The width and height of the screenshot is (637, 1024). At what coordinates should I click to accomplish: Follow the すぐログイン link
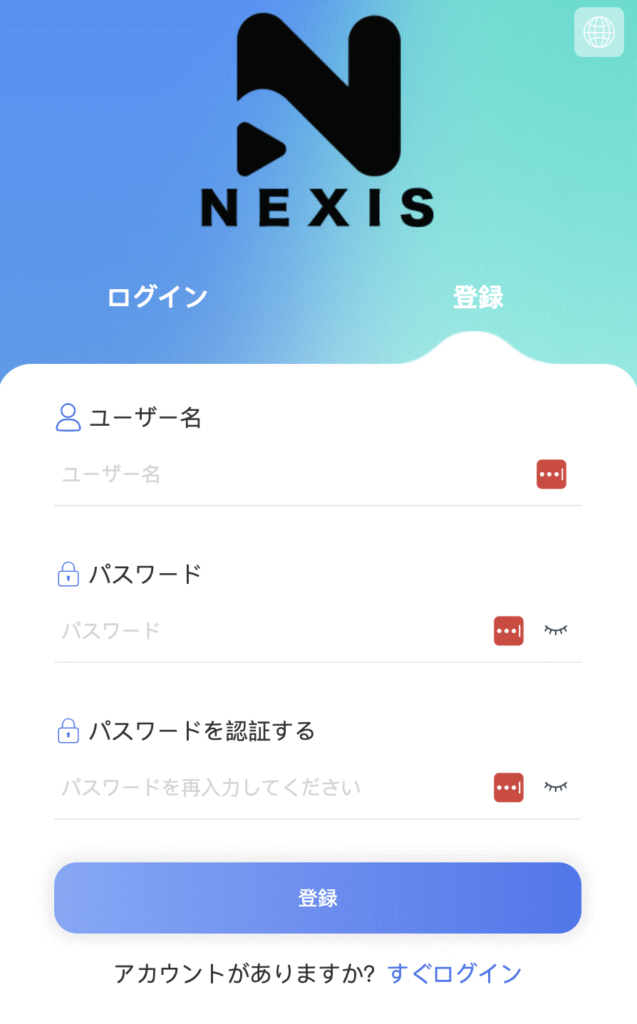pos(455,973)
